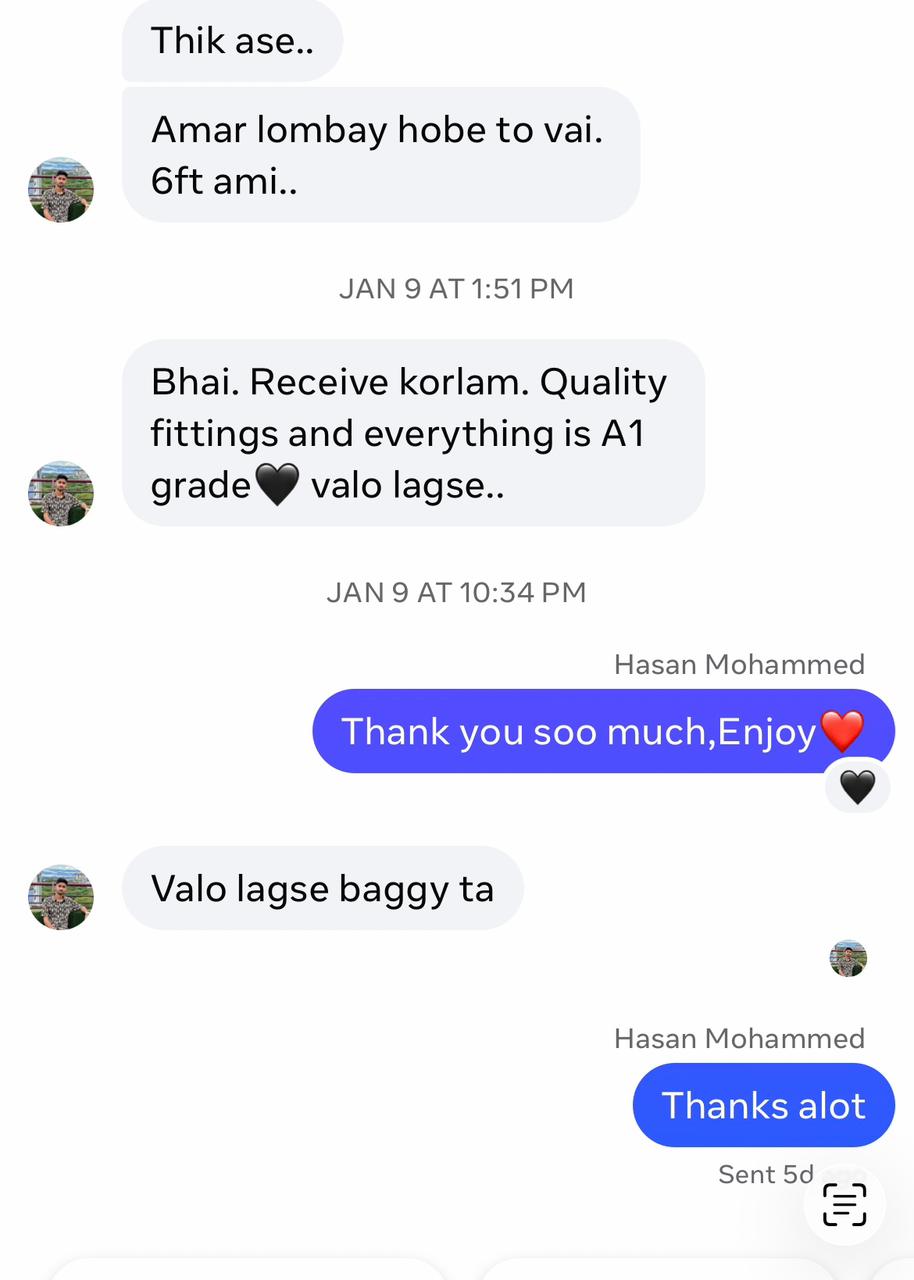Tap the left quick-reply bubble at screen bottom
Viewport: 914px width, 1280px height.
coord(250,1270)
